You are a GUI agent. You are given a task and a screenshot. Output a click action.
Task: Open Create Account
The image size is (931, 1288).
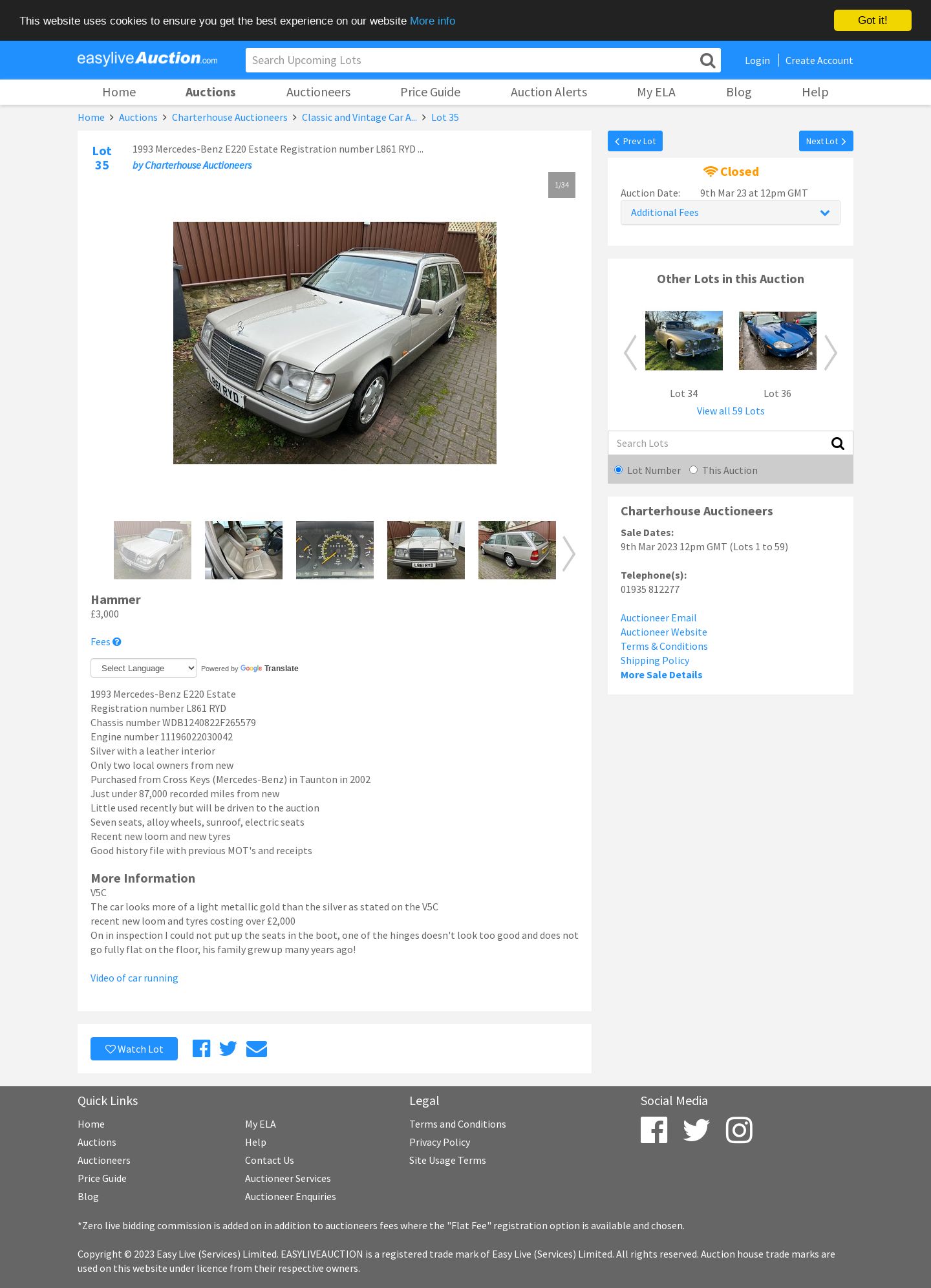[x=819, y=60]
